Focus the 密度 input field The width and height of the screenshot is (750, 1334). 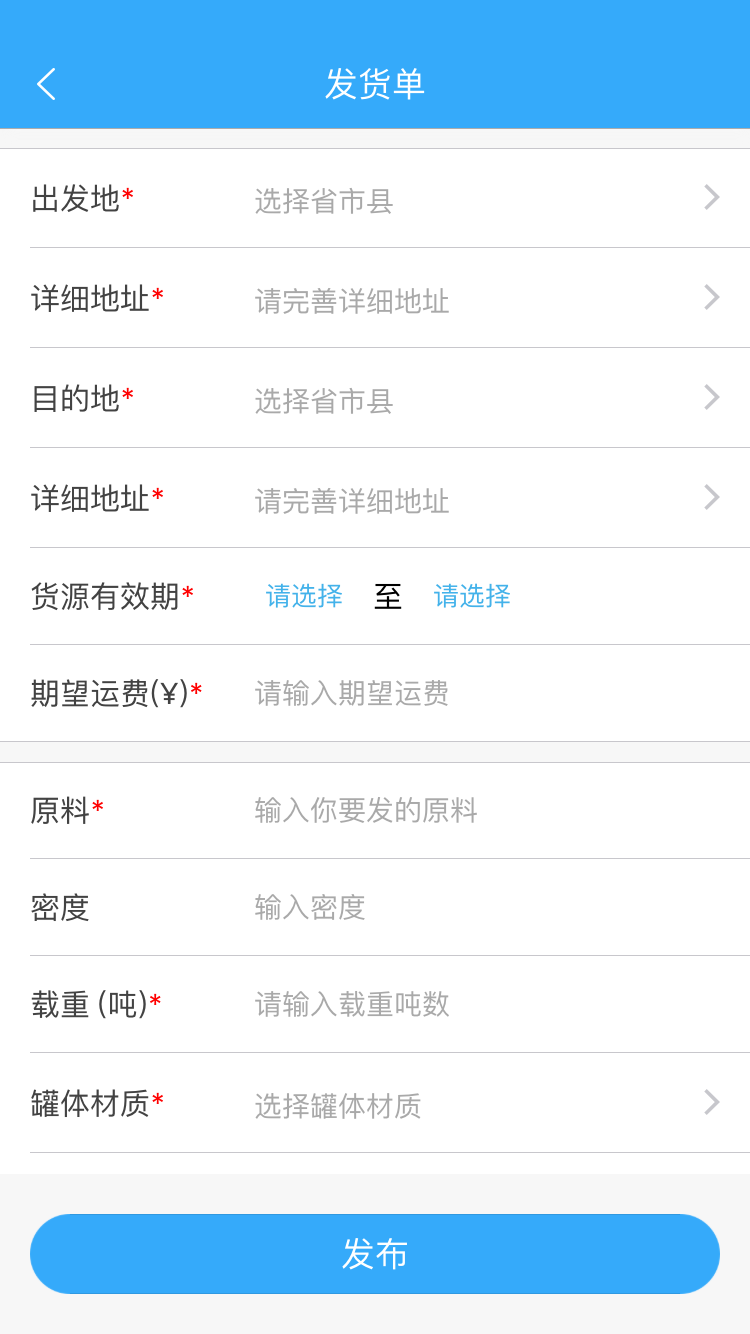480,907
